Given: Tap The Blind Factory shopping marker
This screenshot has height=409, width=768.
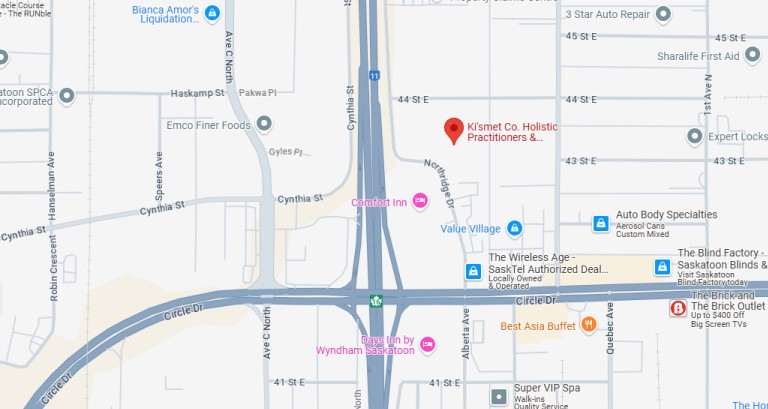Looking at the screenshot, I should click(661, 266).
